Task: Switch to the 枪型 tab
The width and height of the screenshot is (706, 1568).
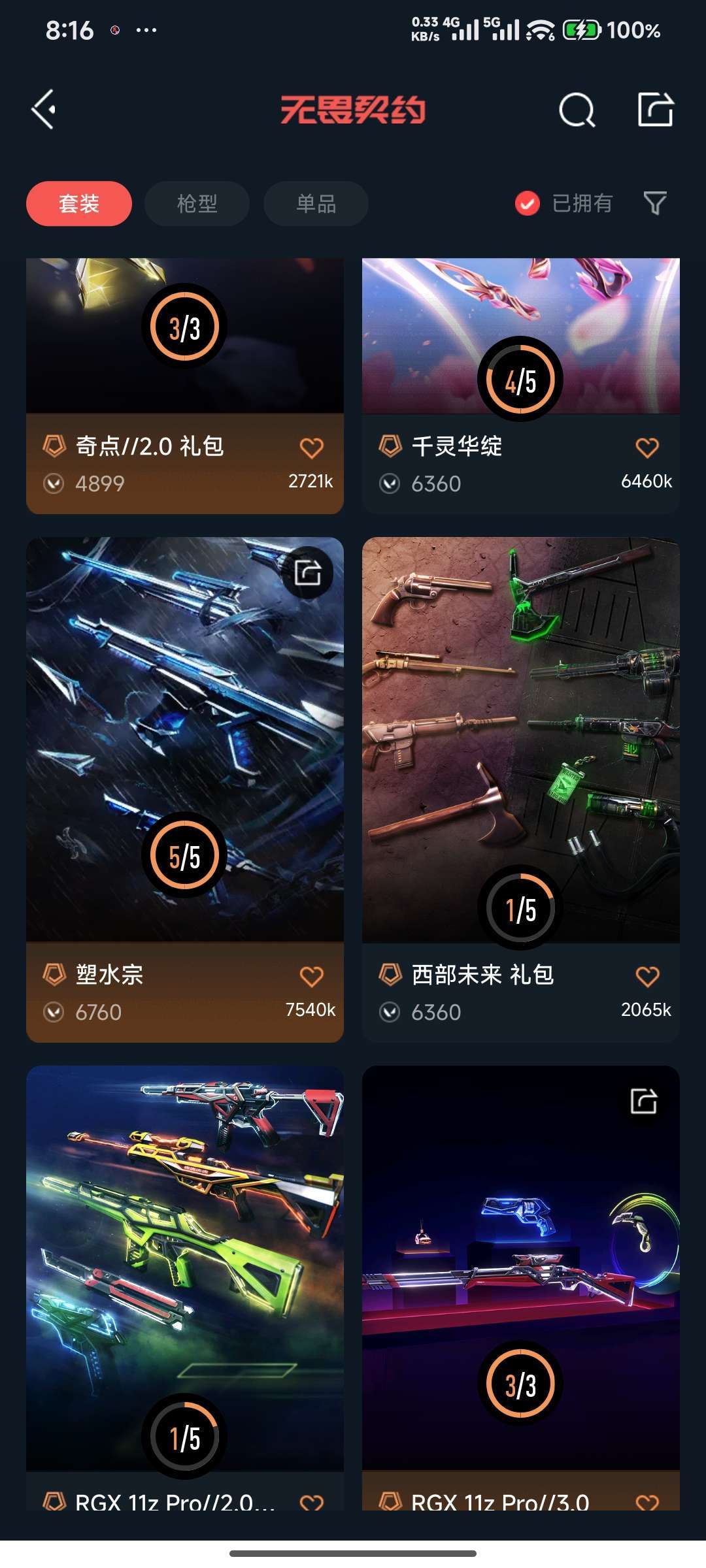Action: pos(197,204)
